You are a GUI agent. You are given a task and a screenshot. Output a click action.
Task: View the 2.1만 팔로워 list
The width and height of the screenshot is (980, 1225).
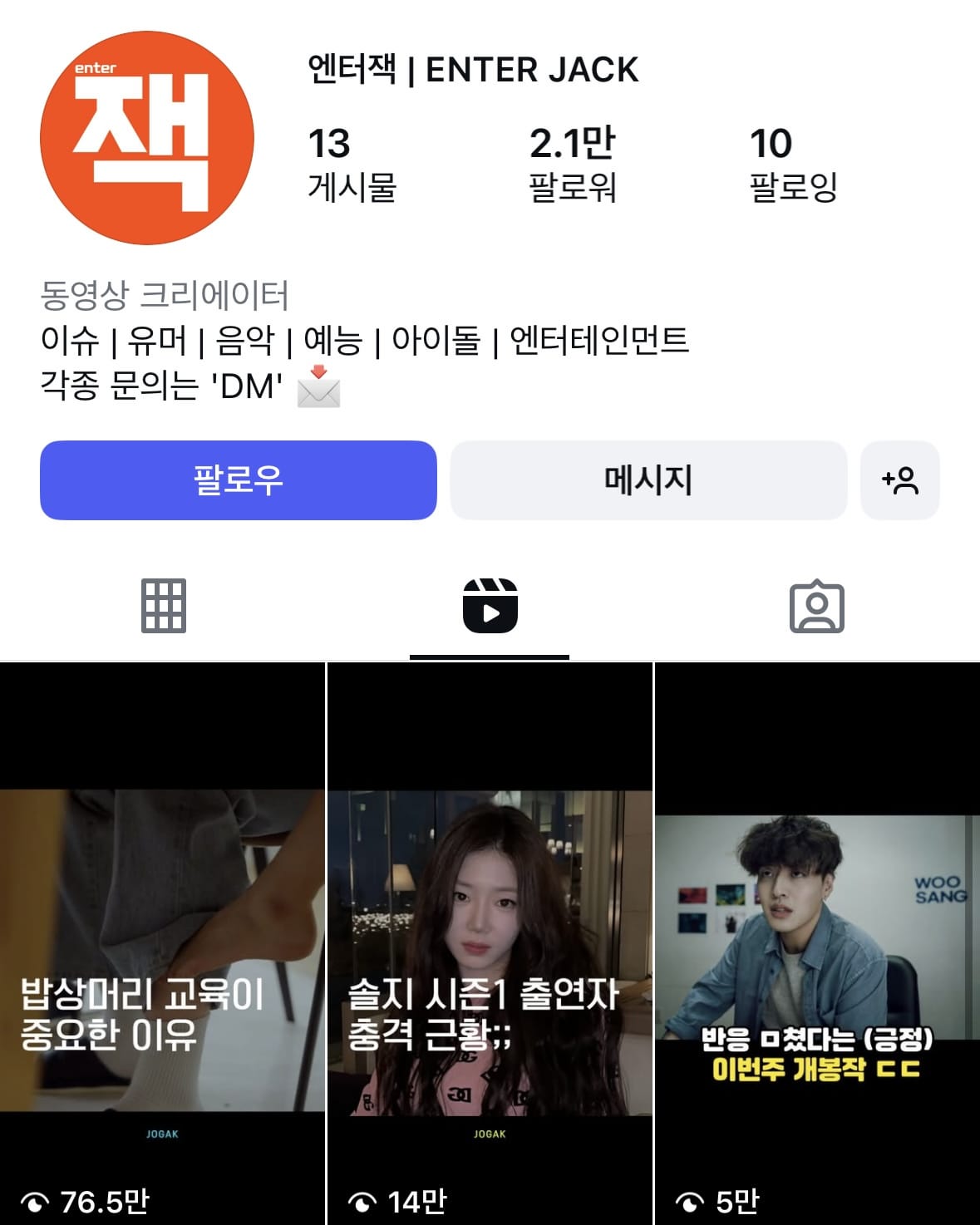coord(572,165)
